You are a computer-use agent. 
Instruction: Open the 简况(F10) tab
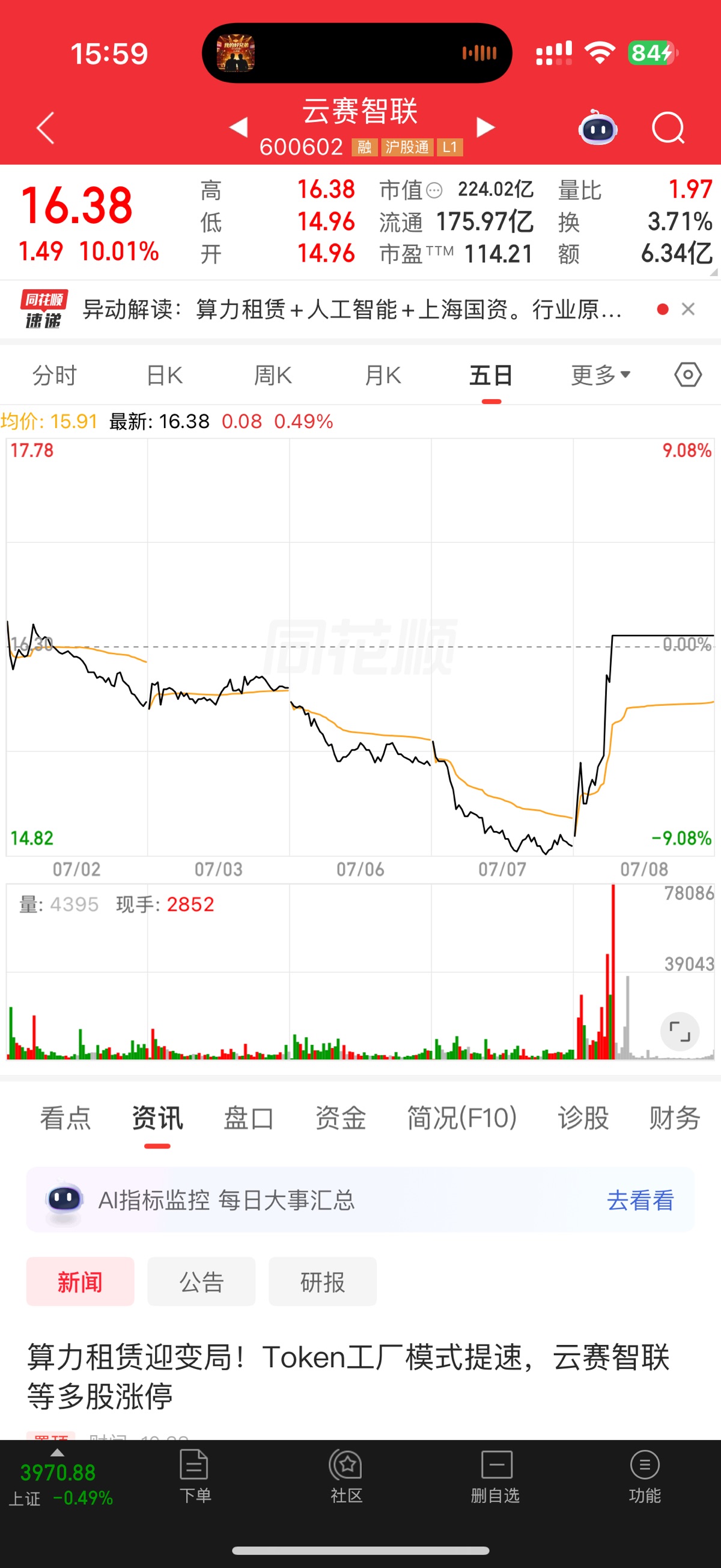462,1118
